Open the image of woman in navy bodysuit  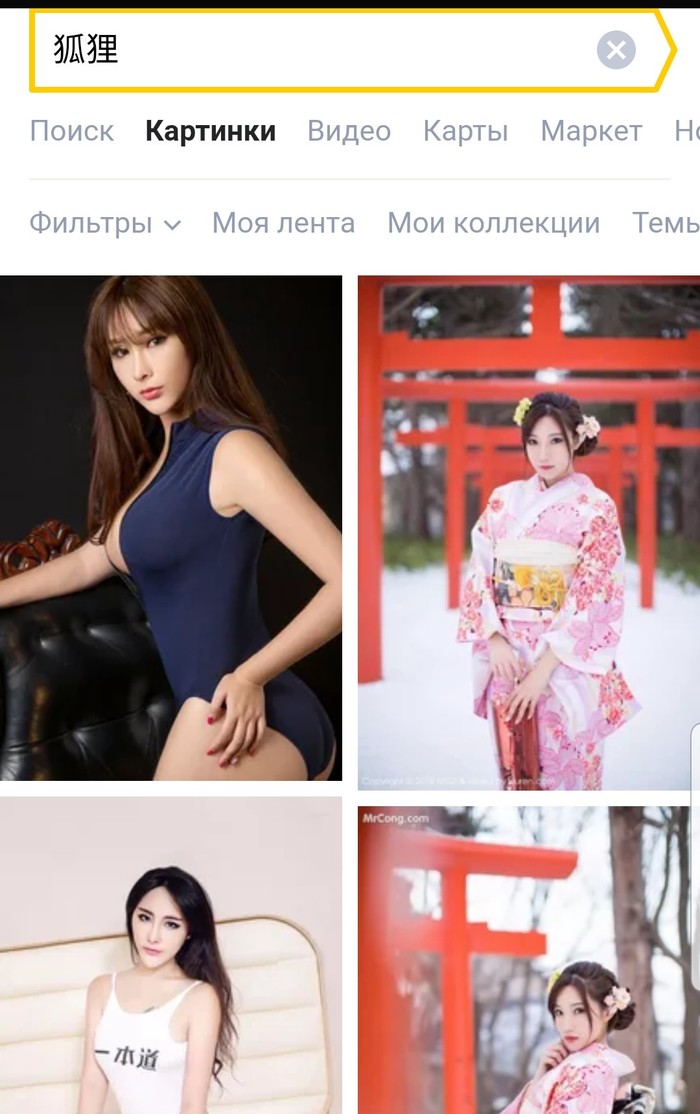click(171, 528)
